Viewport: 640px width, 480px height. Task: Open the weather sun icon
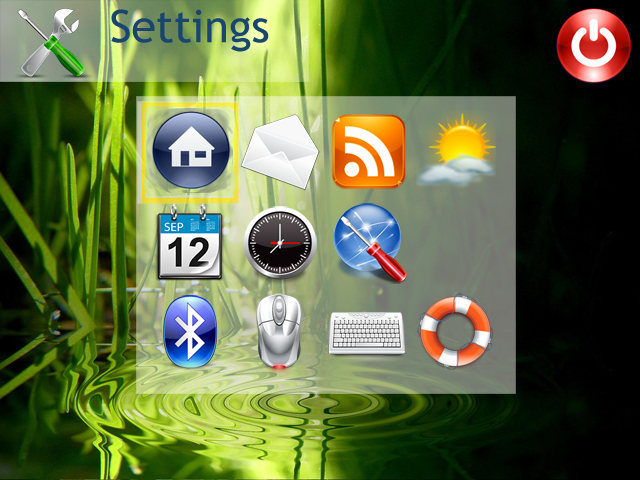tap(459, 152)
